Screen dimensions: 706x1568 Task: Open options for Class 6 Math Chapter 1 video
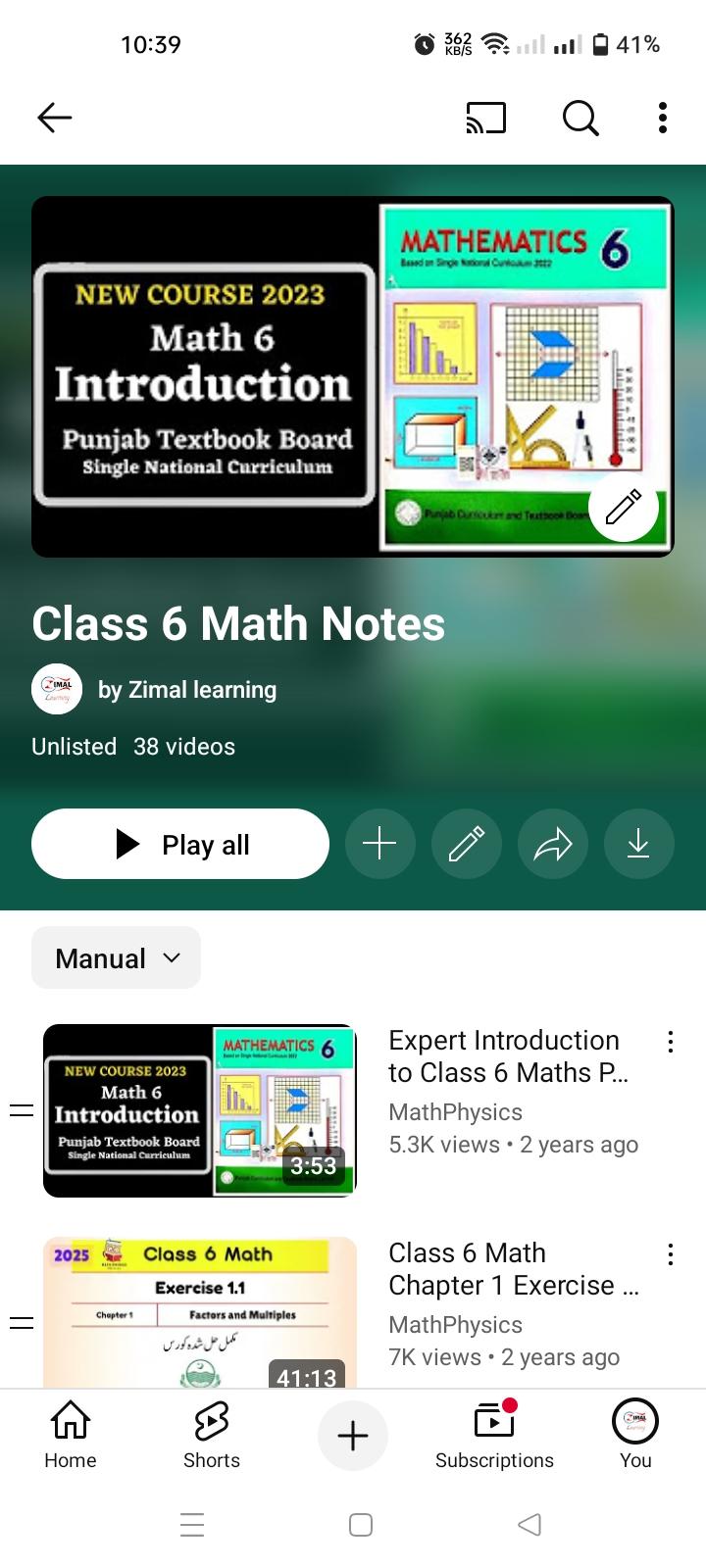coord(671,1254)
